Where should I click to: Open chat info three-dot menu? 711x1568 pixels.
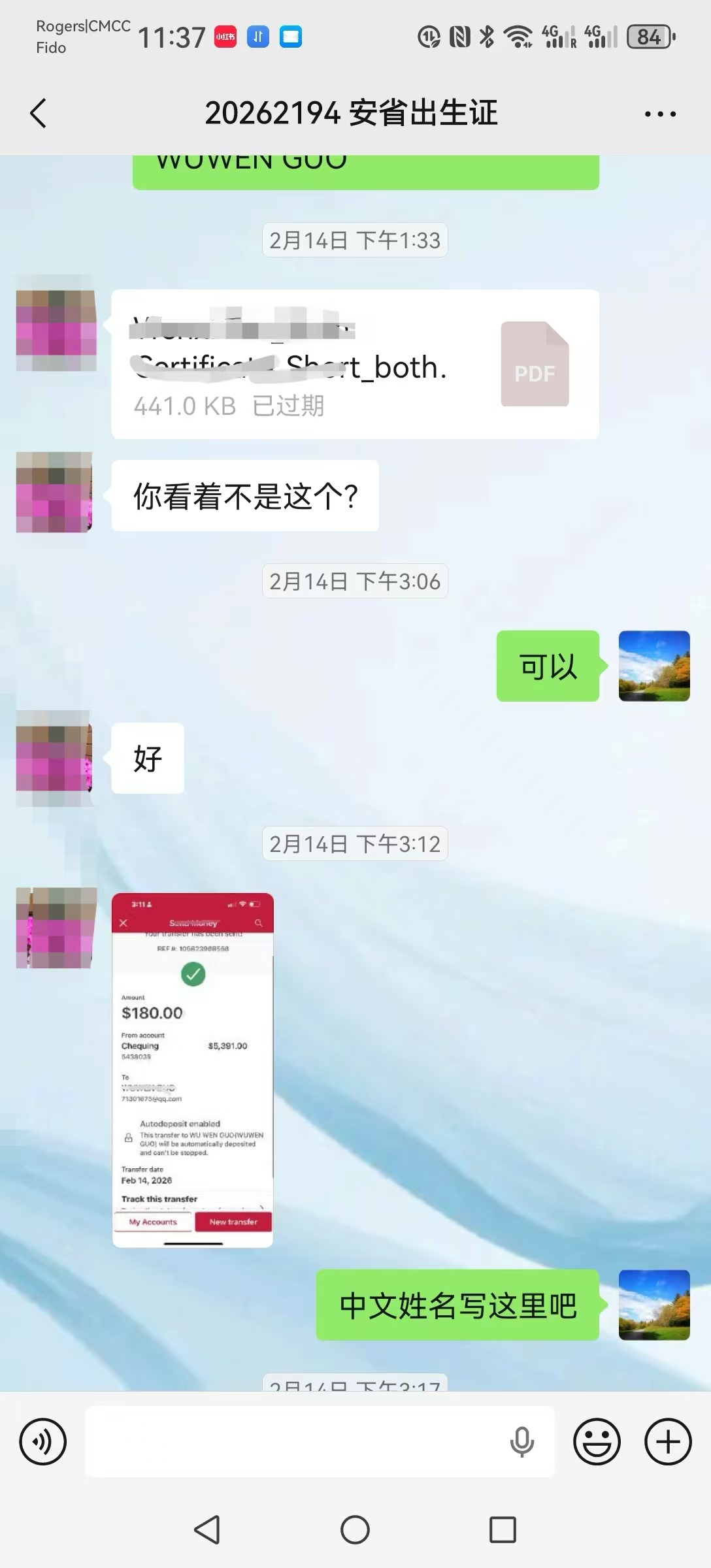(x=660, y=114)
